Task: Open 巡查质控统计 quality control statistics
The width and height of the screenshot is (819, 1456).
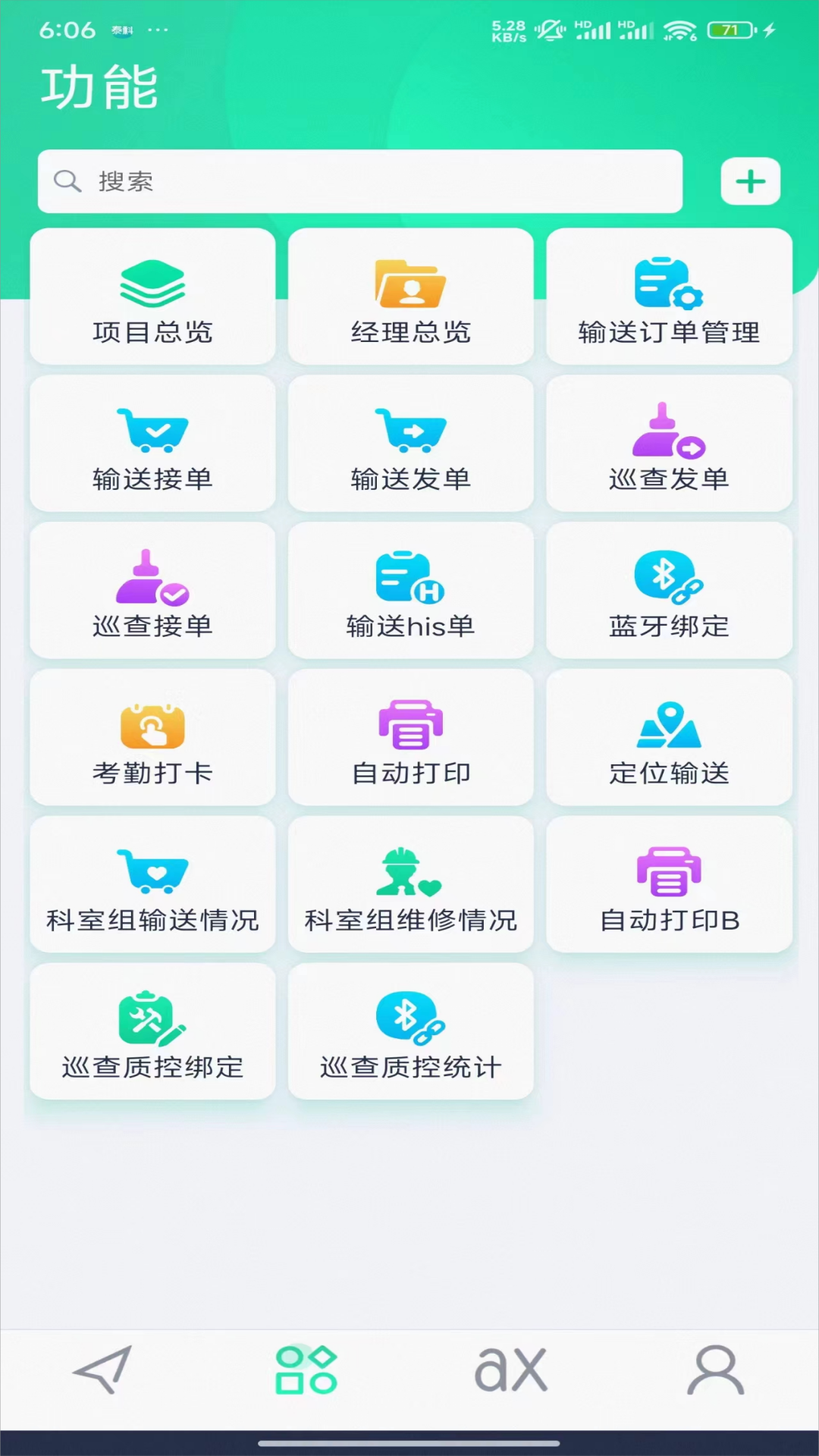Action: pyautogui.click(x=410, y=1031)
